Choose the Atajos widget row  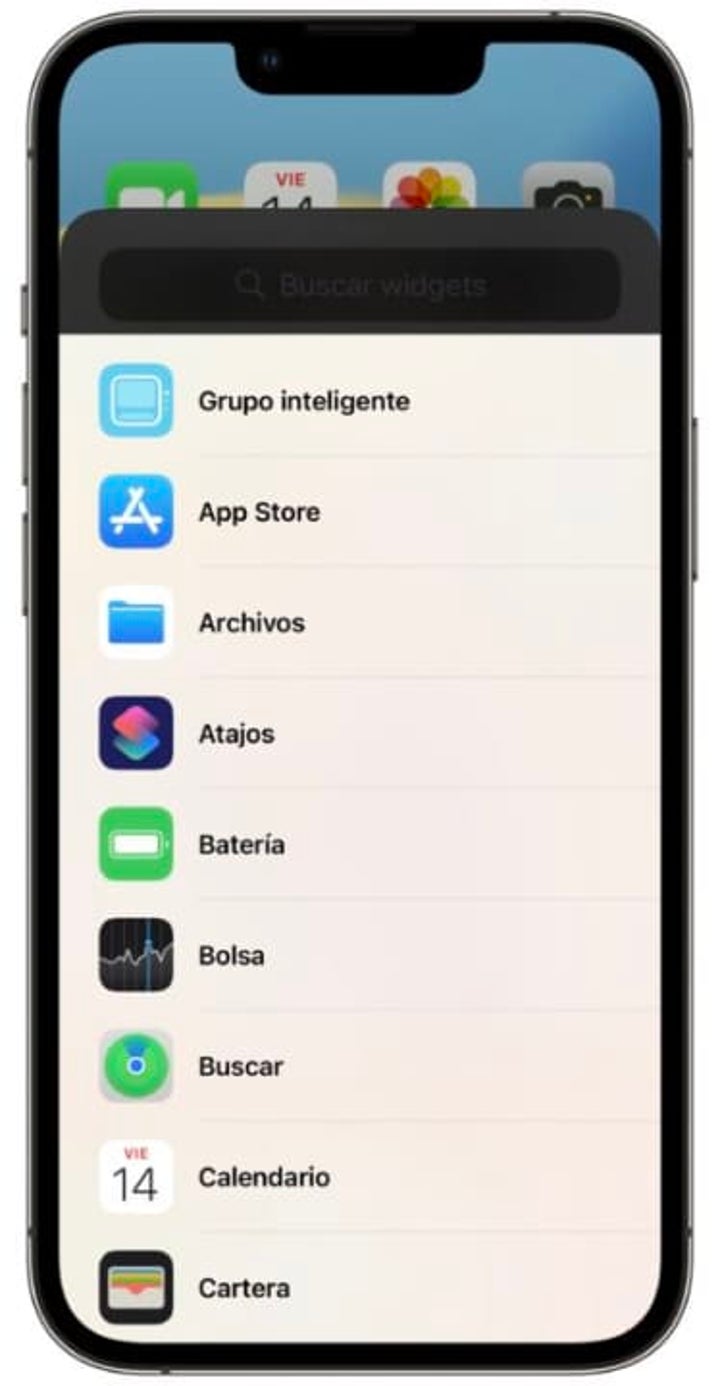tap(236, 734)
